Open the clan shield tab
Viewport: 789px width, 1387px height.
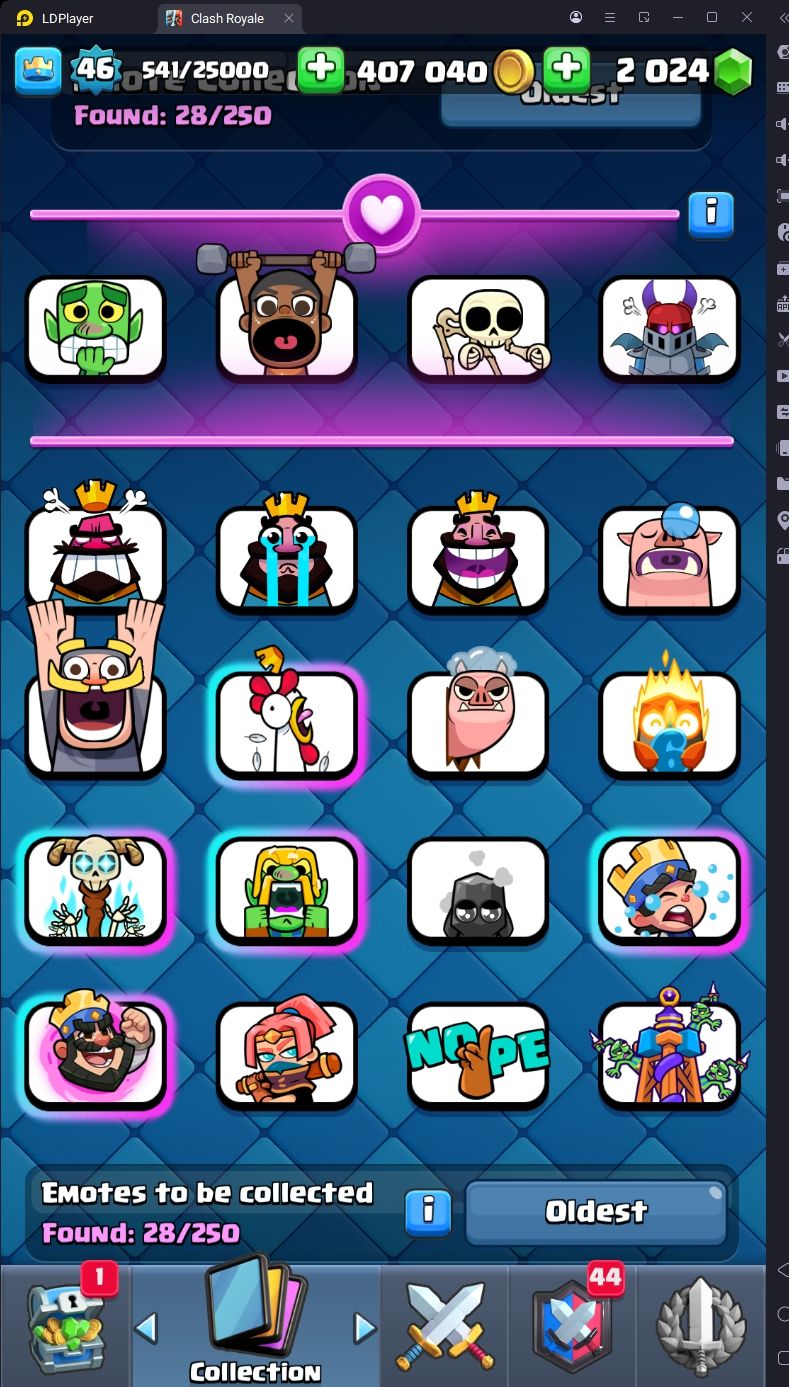coord(573,1325)
